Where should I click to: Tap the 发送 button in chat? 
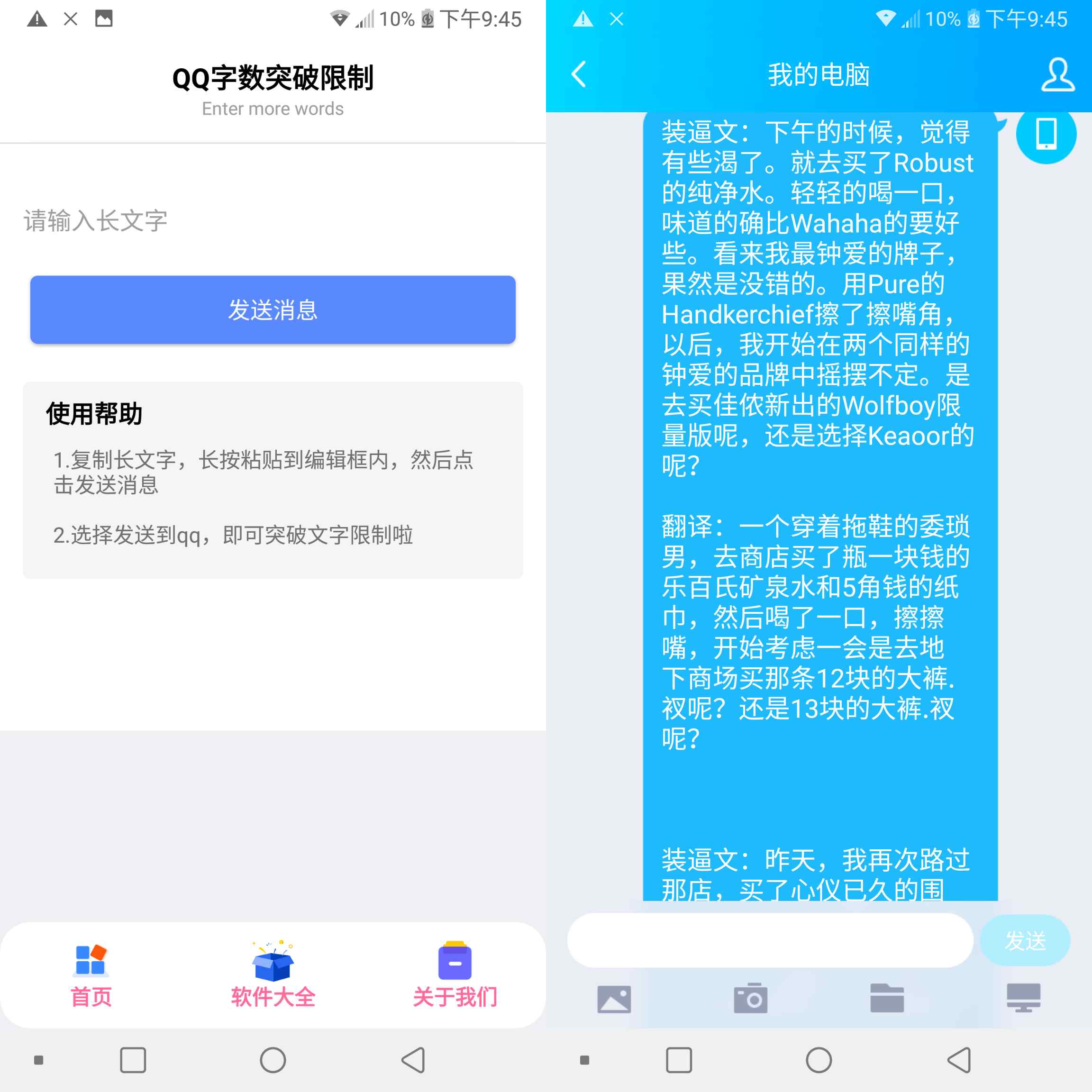point(1024,940)
